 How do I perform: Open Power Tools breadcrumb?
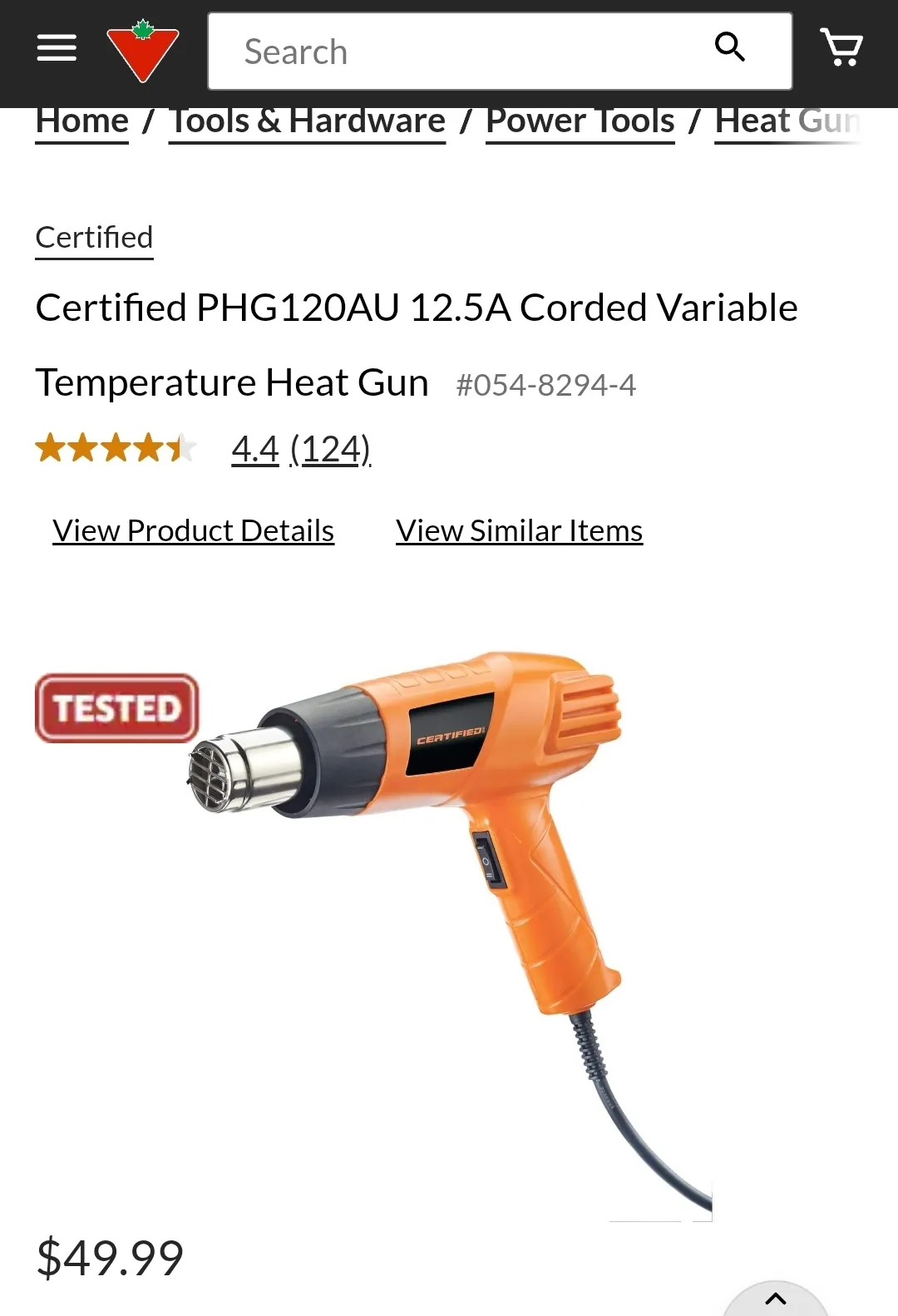[x=580, y=121]
